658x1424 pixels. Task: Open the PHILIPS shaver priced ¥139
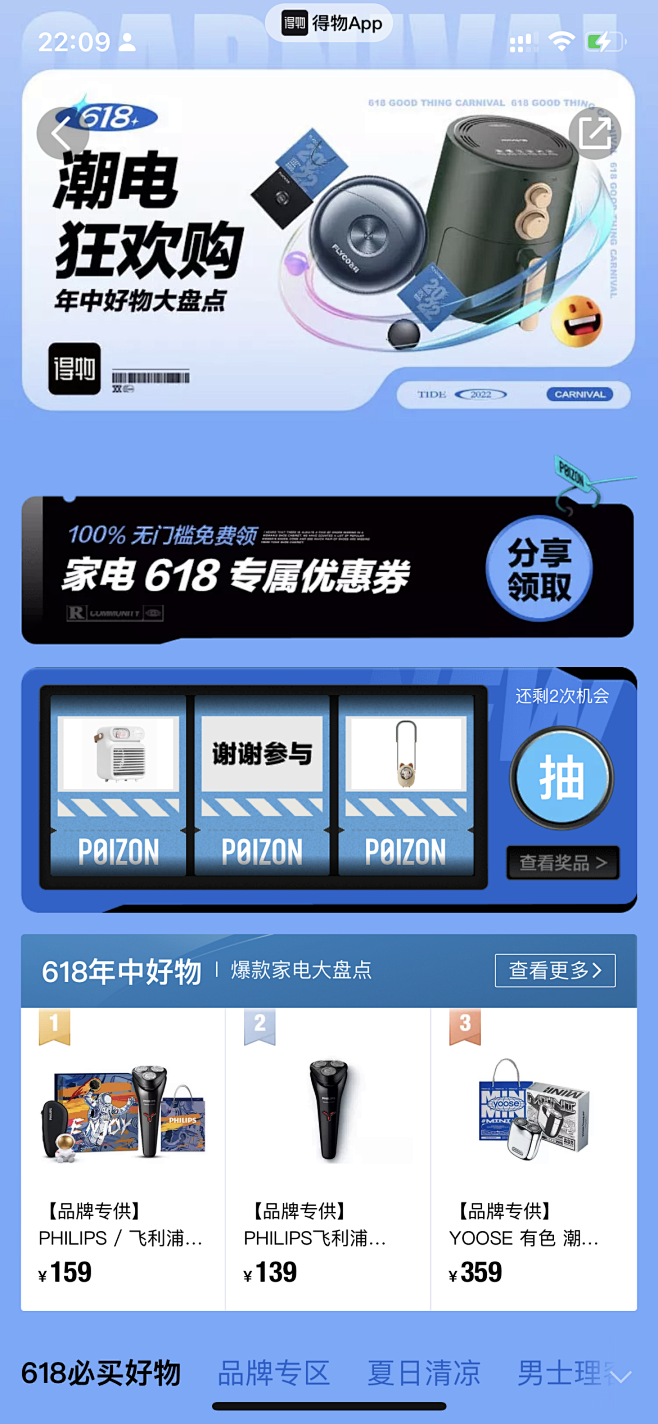tap(328, 1158)
